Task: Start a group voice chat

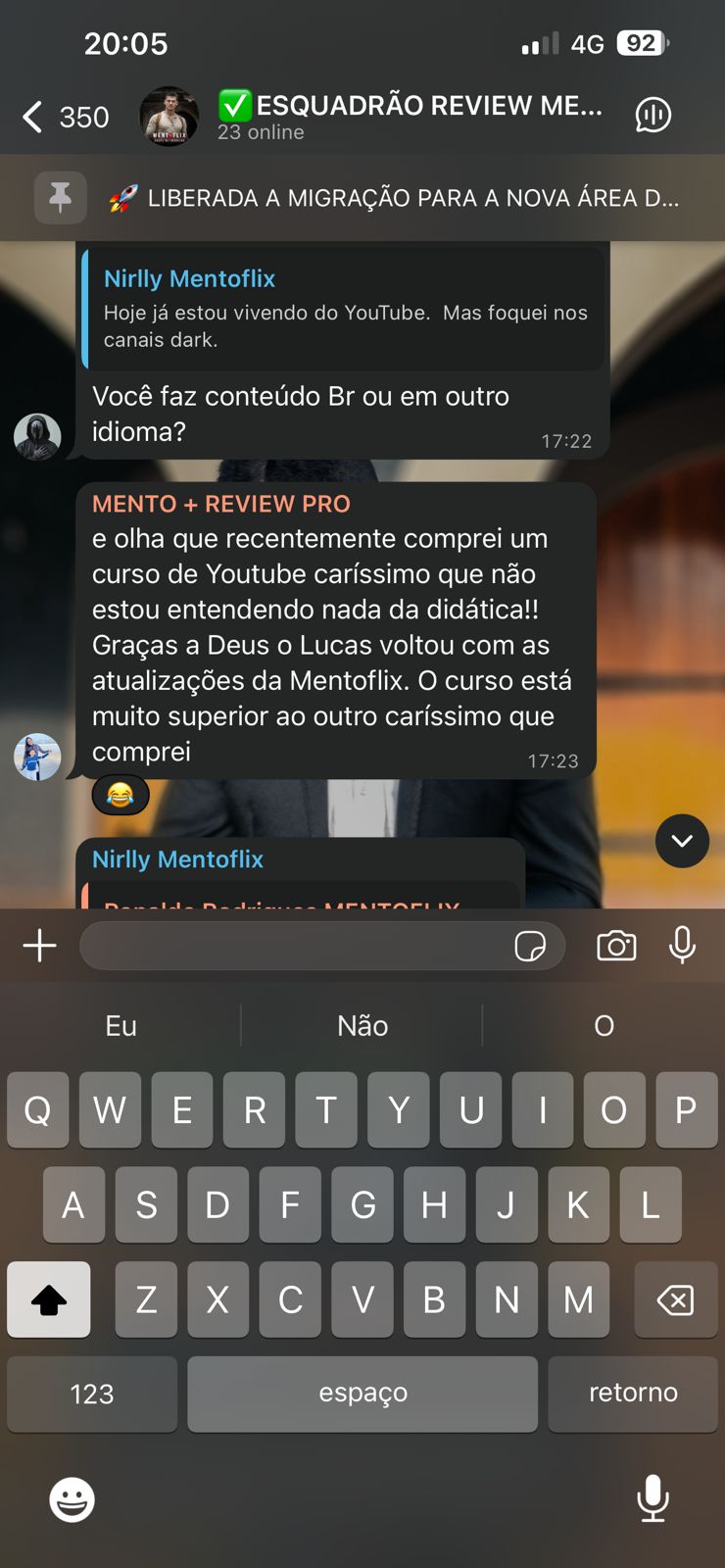Action: click(652, 116)
